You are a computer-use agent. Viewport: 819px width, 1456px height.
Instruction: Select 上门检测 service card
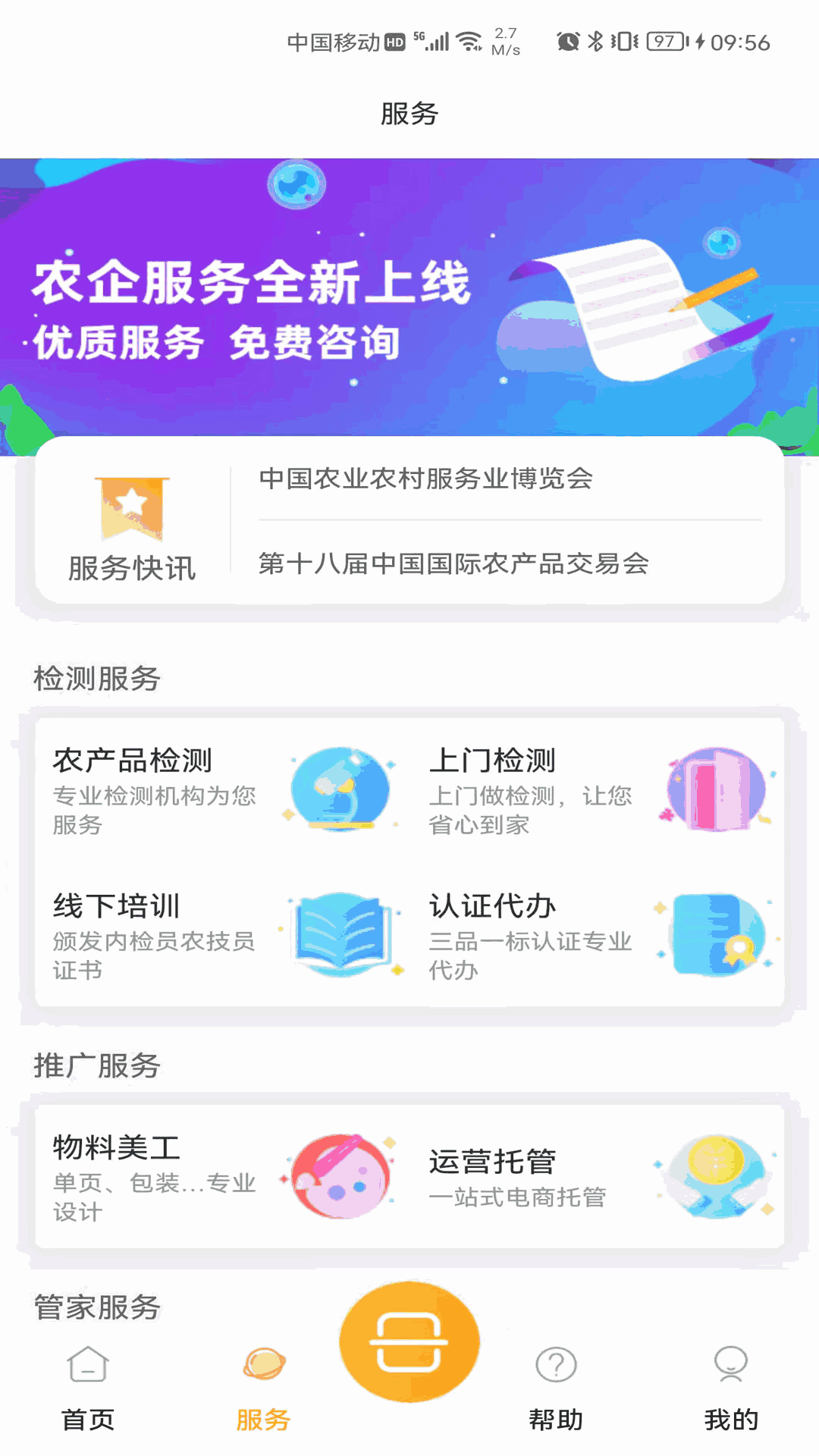[598, 789]
